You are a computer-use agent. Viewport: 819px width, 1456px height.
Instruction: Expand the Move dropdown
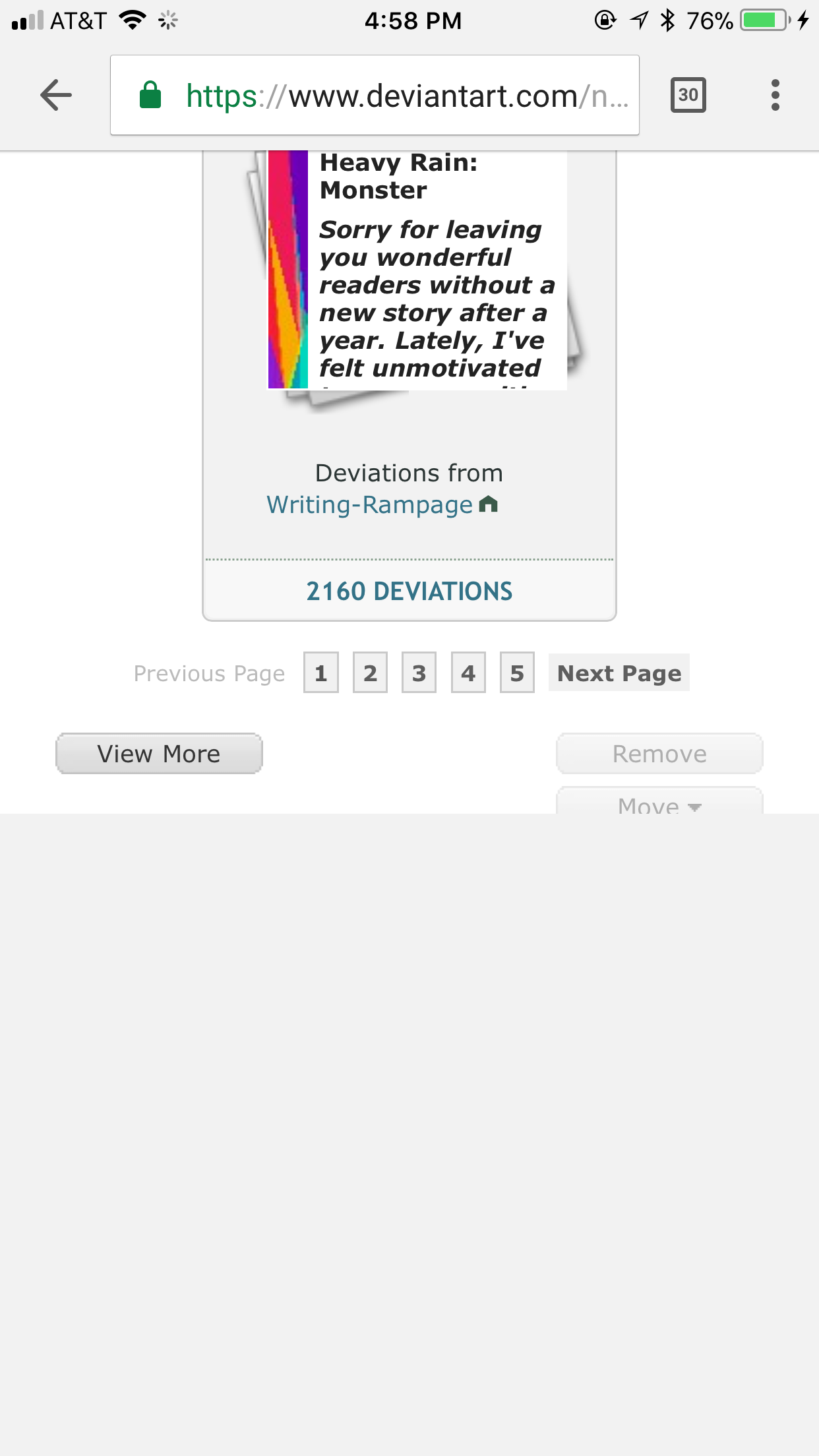click(659, 803)
